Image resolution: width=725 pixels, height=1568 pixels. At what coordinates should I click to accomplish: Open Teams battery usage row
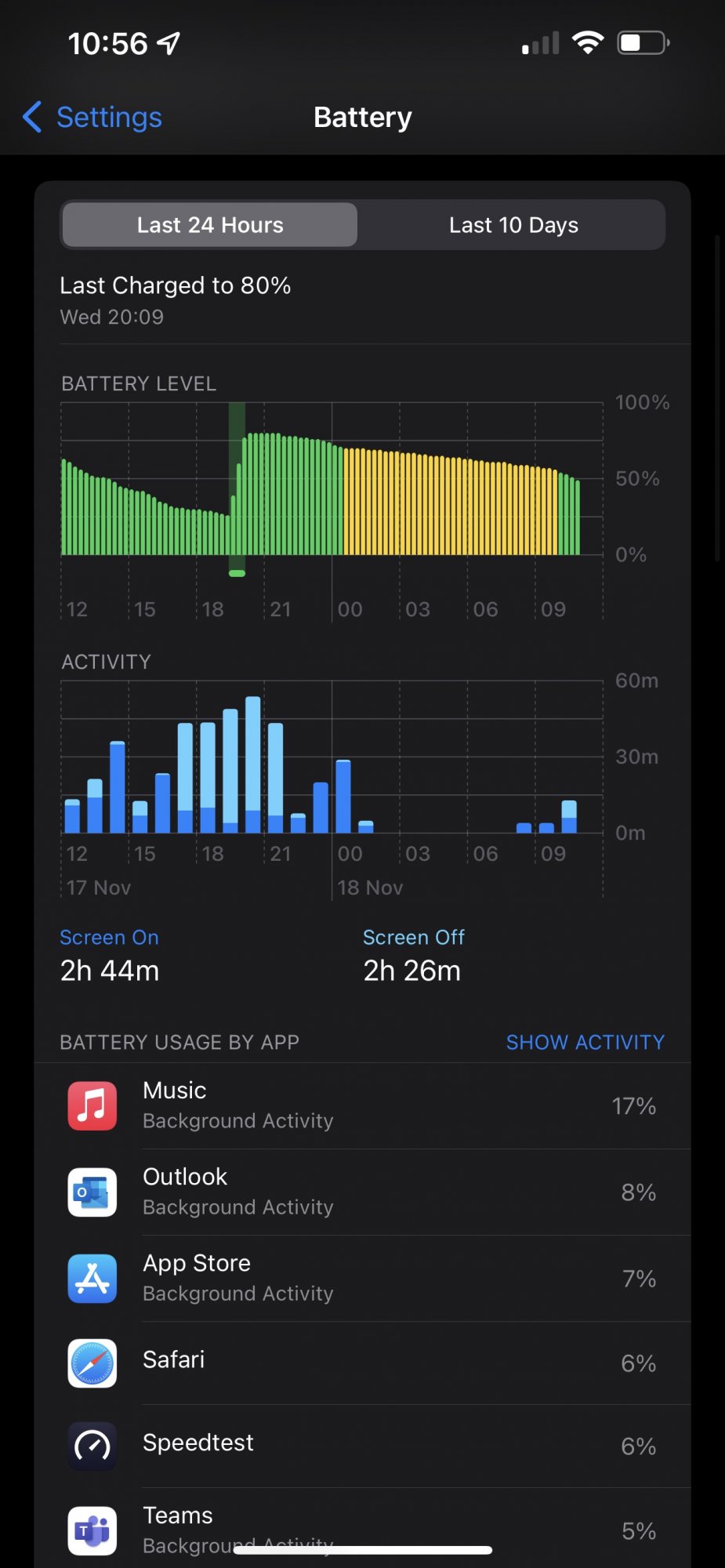point(362,1529)
